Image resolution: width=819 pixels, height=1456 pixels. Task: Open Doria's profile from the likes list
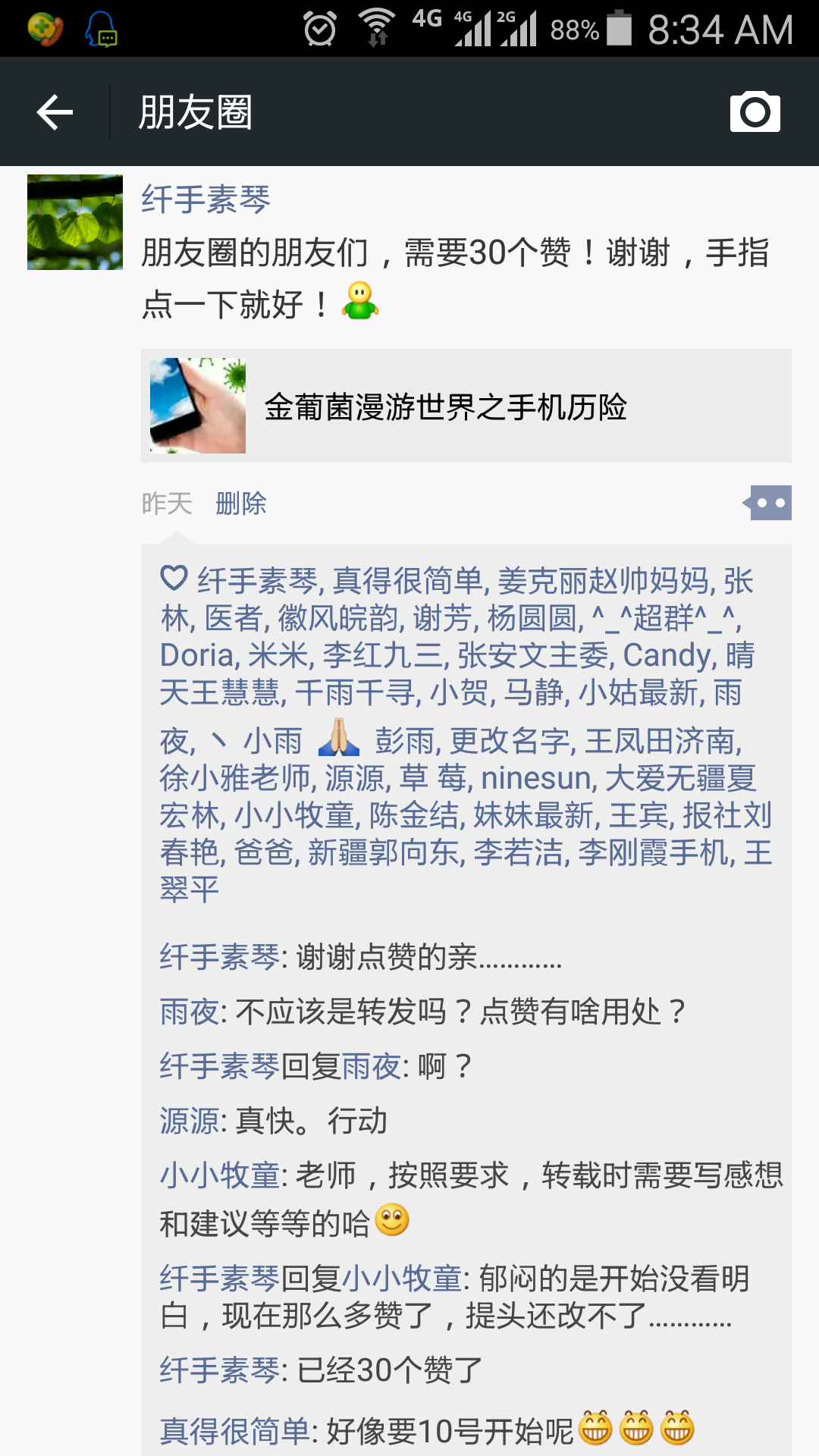197,656
